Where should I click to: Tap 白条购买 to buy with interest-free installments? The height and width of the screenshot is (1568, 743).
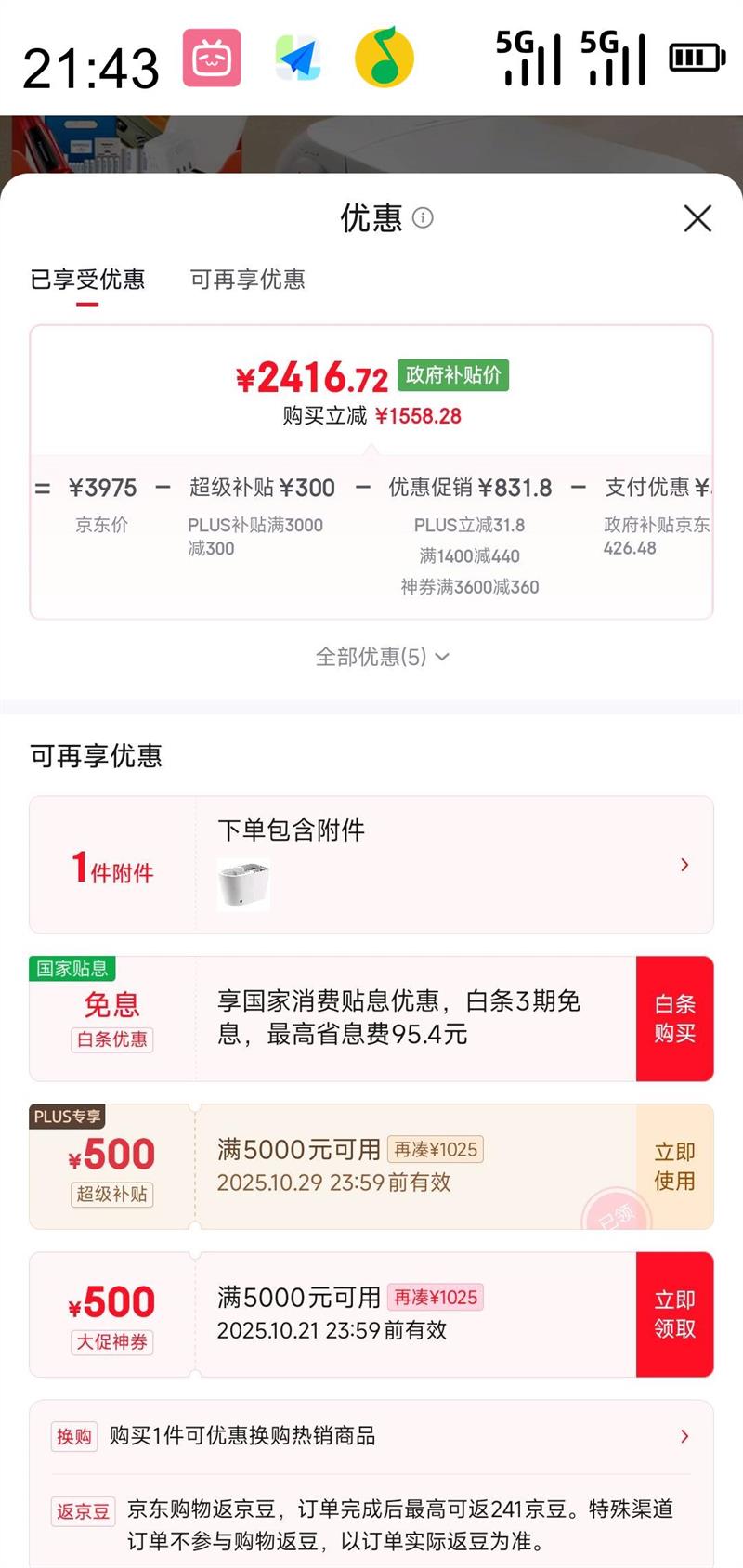tap(674, 1019)
